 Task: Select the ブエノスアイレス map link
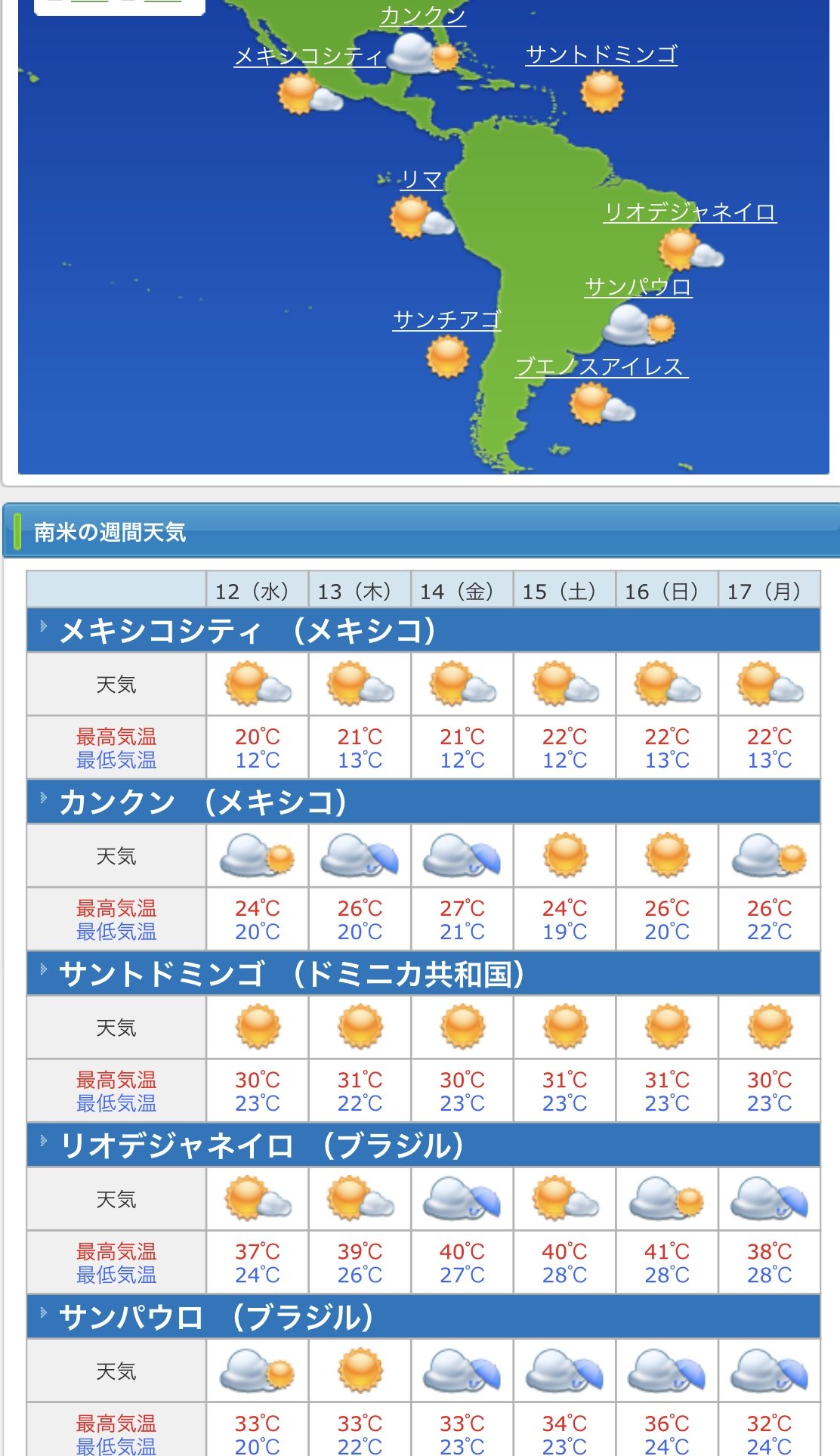(601, 366)
